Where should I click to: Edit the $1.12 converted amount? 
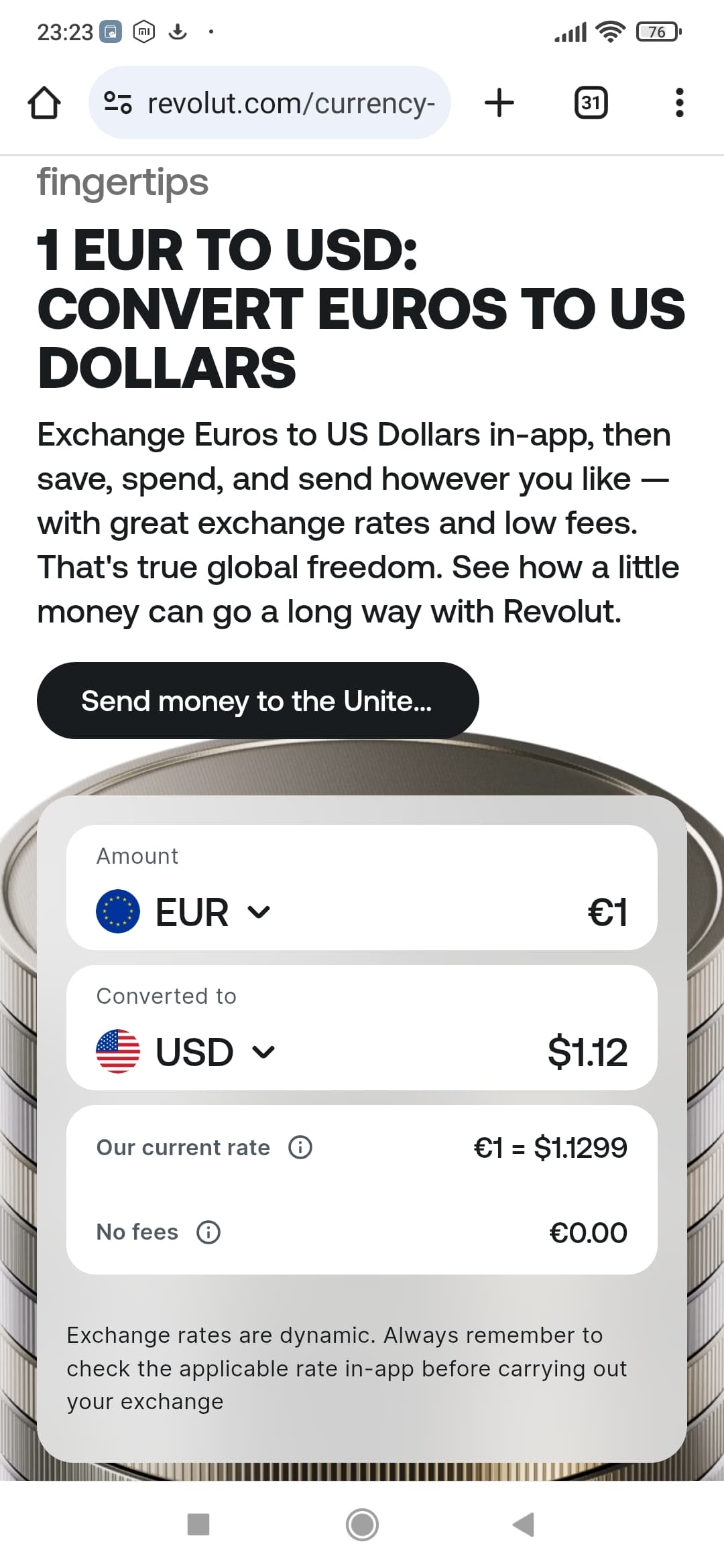587,1051
